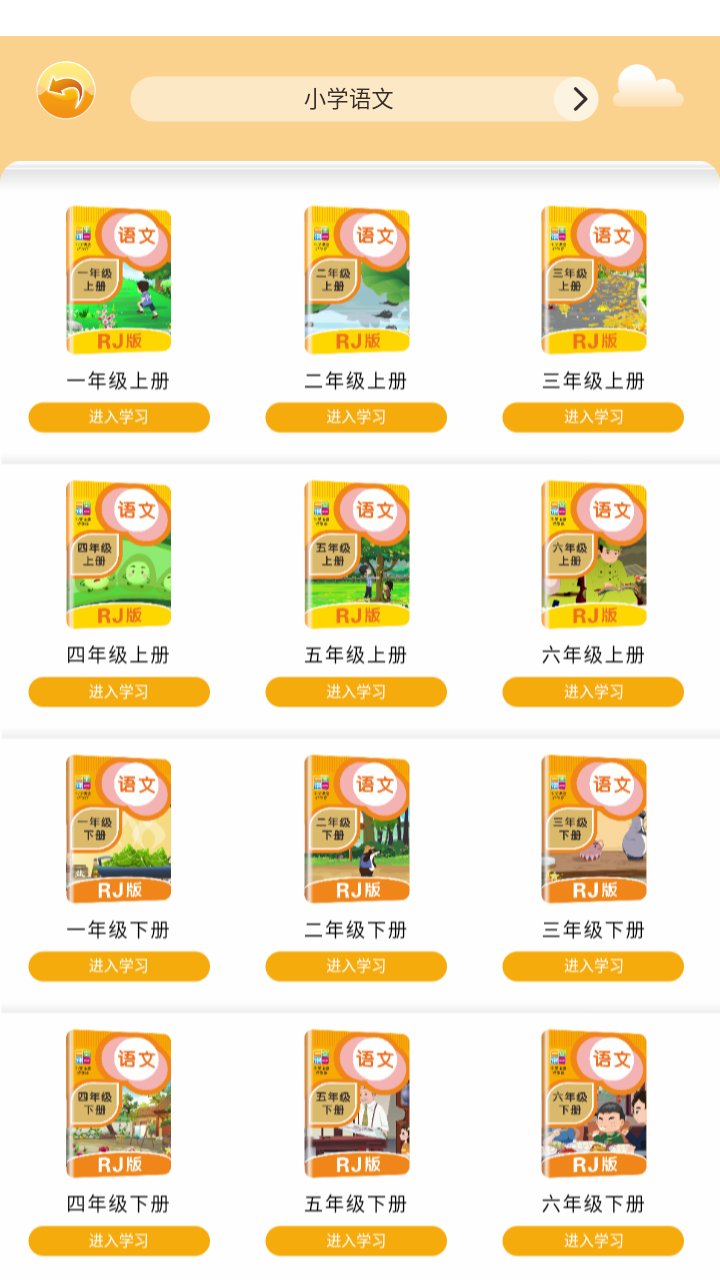720x1280 pixels.
Task: Select the 六年级下册 textbook cover
Action: click(593, 1105)
